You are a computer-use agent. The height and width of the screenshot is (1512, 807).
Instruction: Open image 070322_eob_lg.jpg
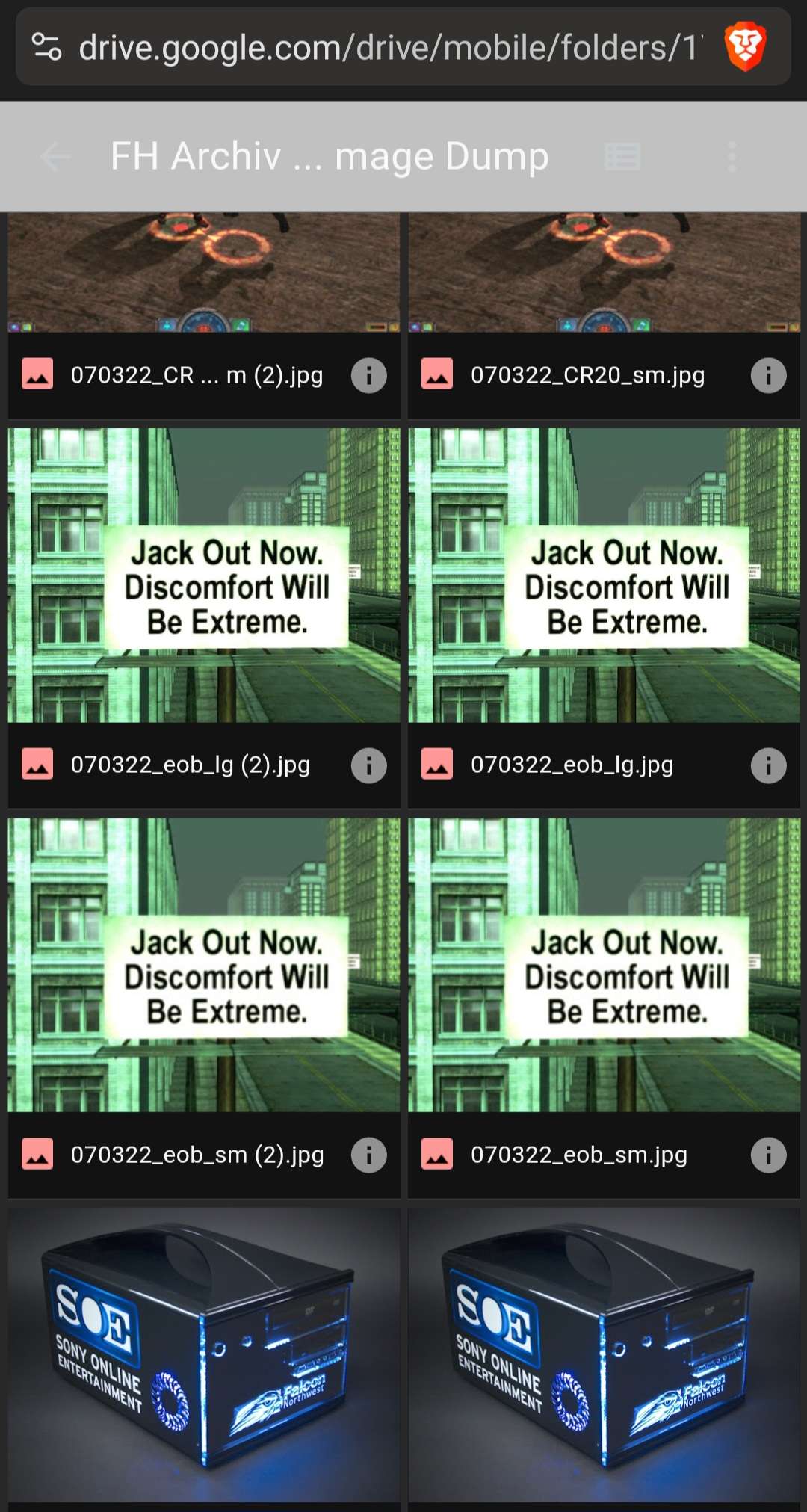[x=604, y=576]
